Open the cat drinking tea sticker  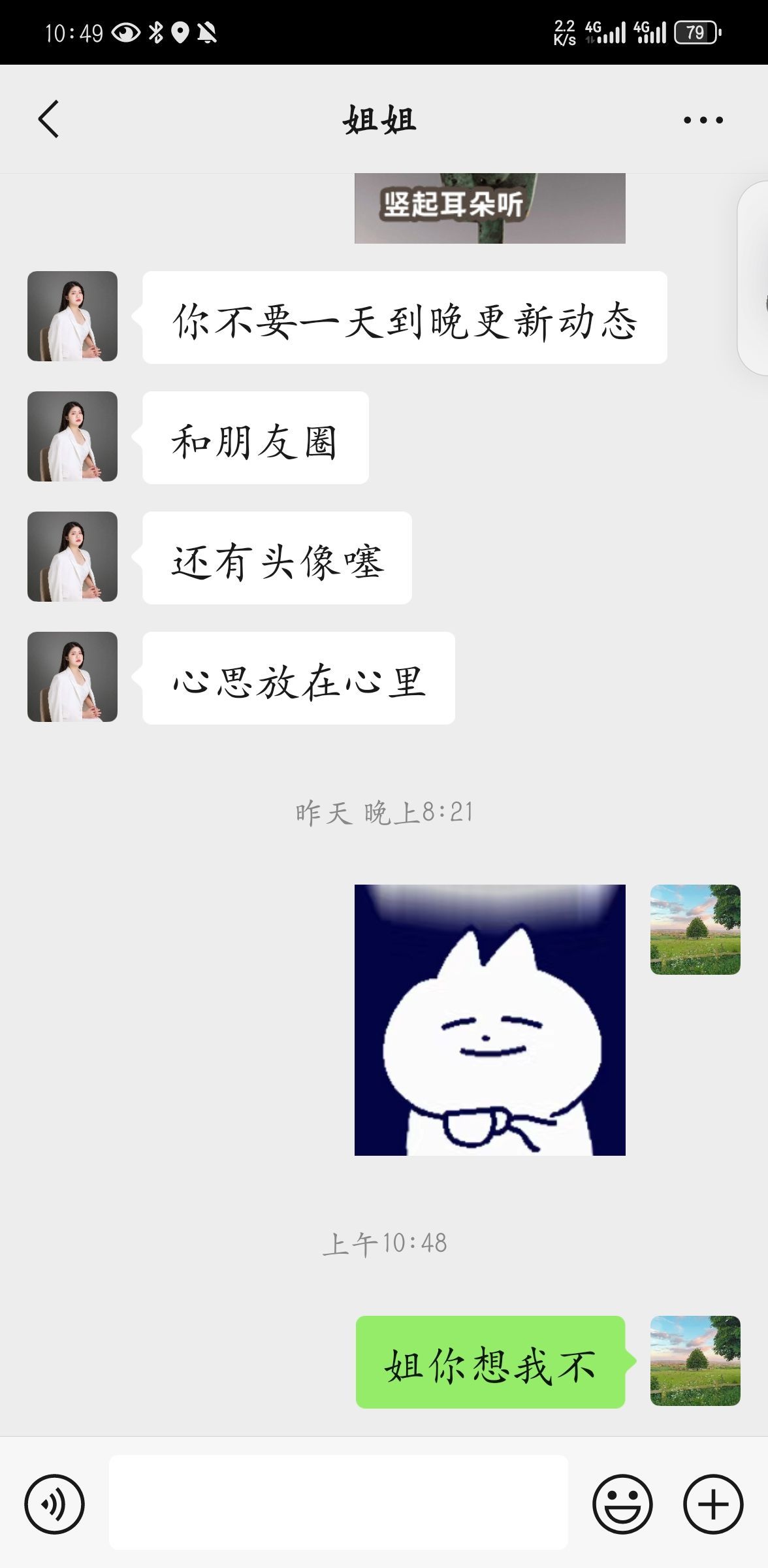(490, 1020)
